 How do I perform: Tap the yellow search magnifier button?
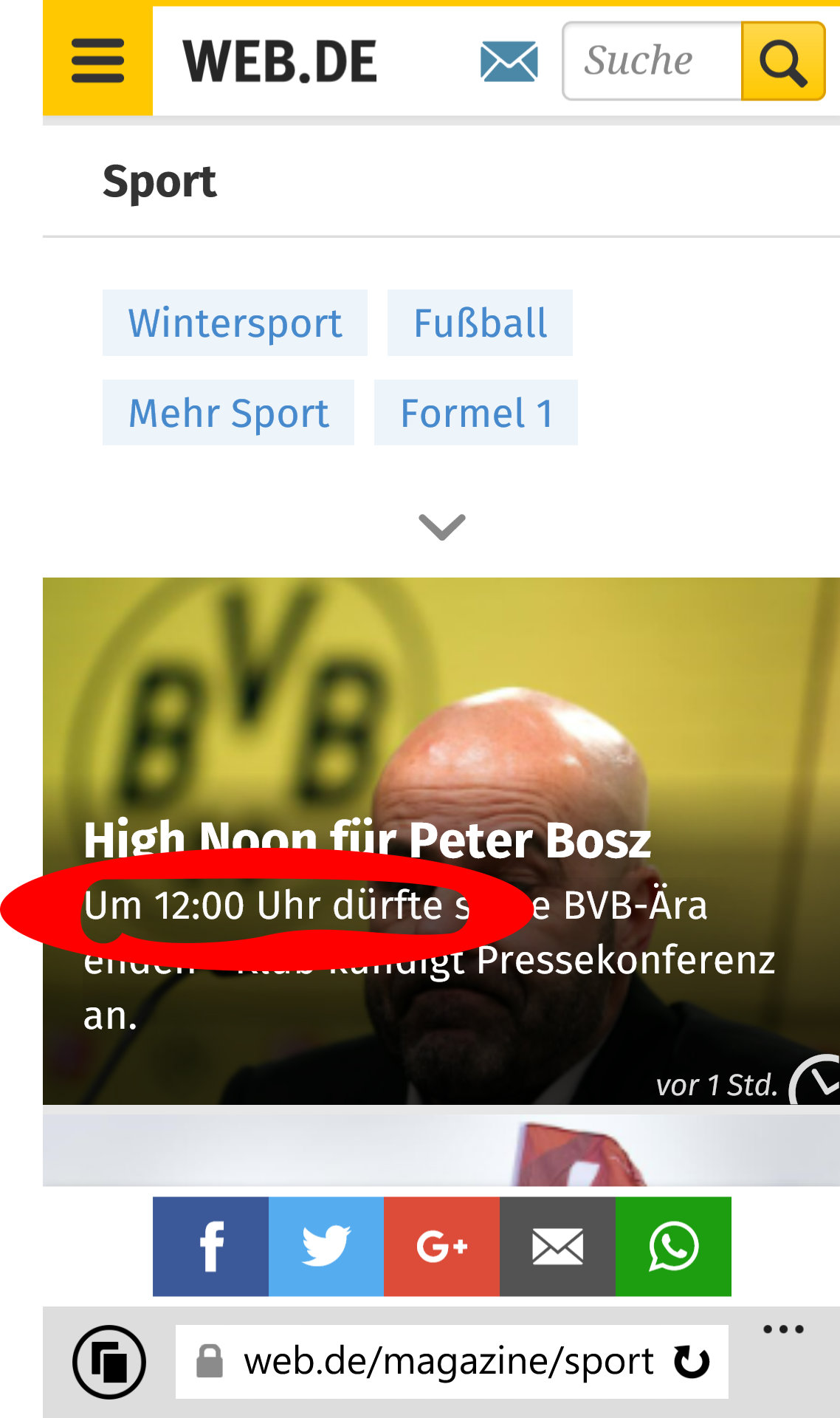click(783, 61)
